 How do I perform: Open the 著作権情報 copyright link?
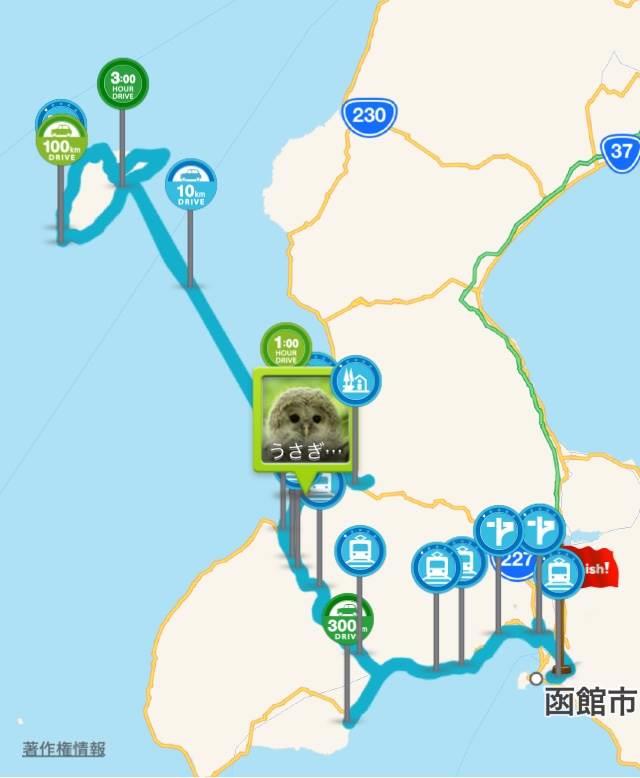63,748
